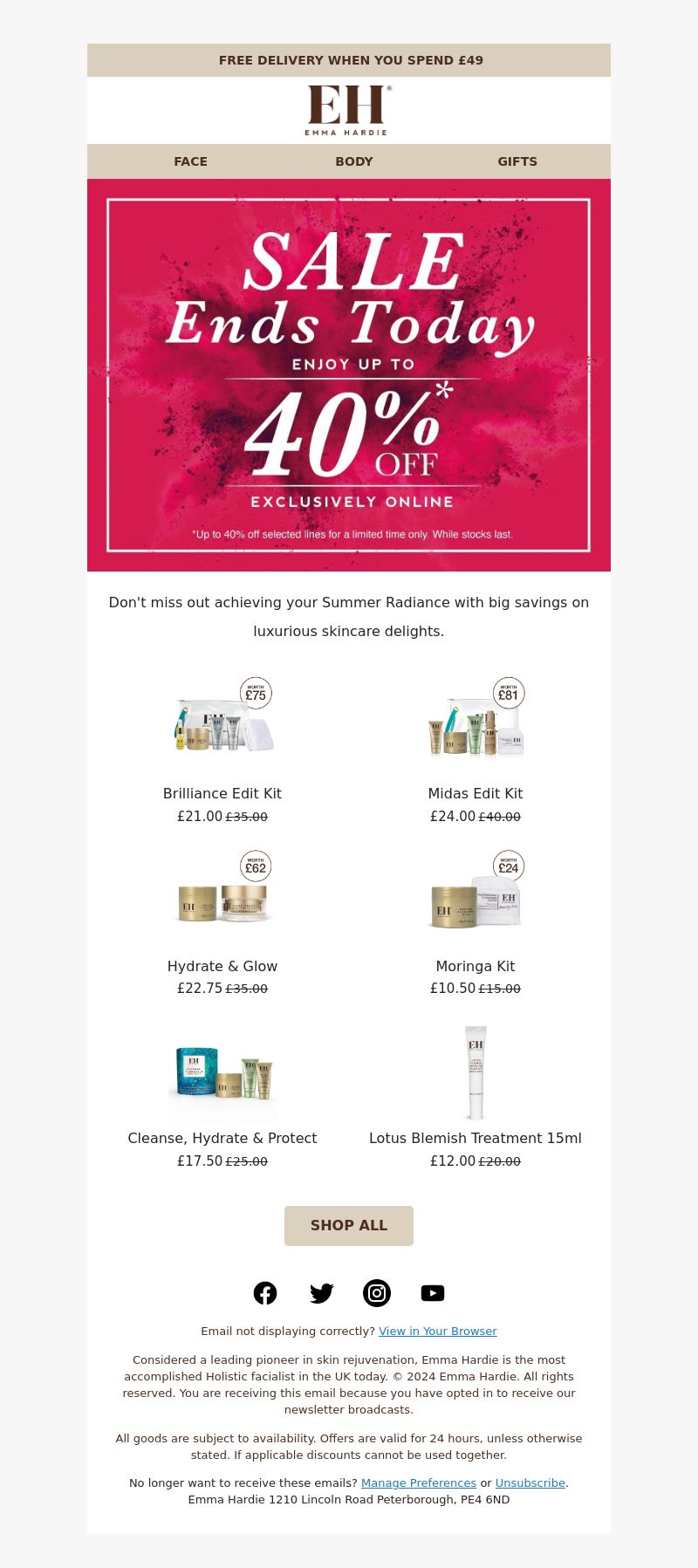This screenshot has width=698, height=1568.
Task: Open the Manage Preferences link
Action: click(419, 1482)
